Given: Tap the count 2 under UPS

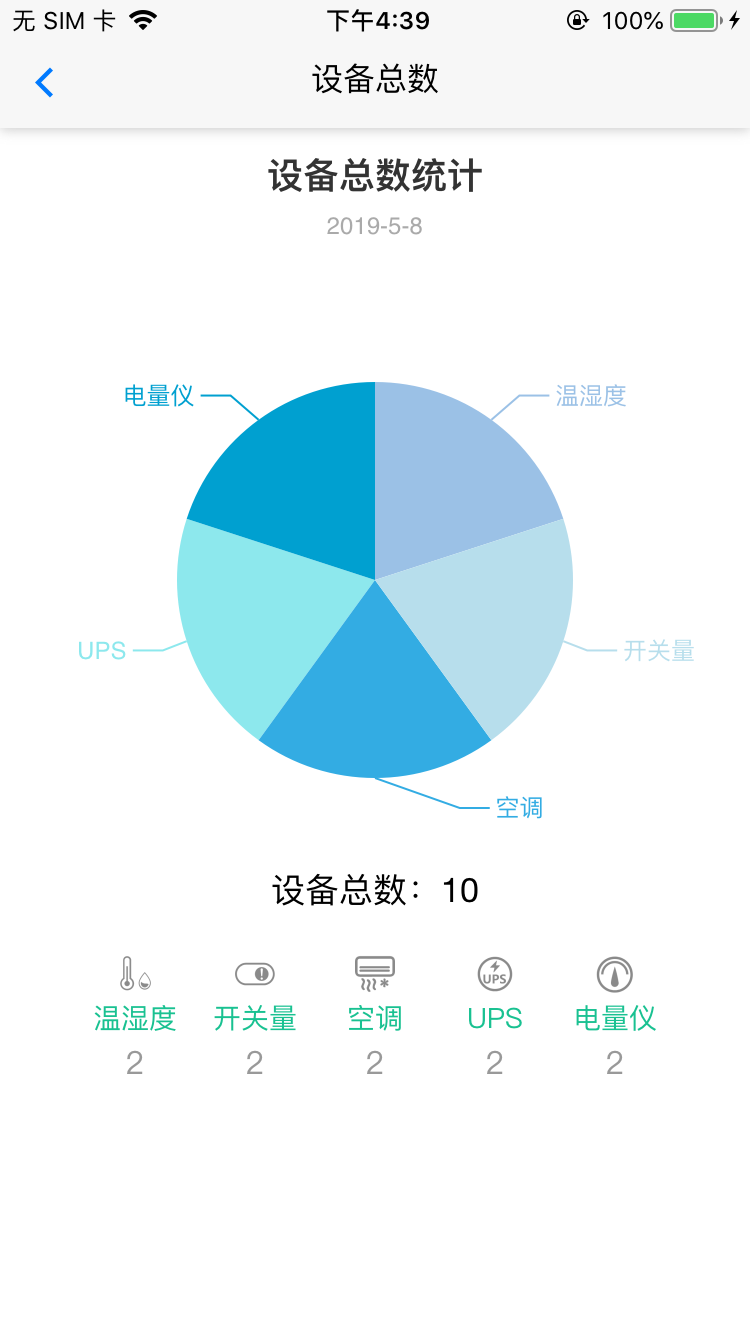Looking at the screenshot, I should [x=494, y=1063].
